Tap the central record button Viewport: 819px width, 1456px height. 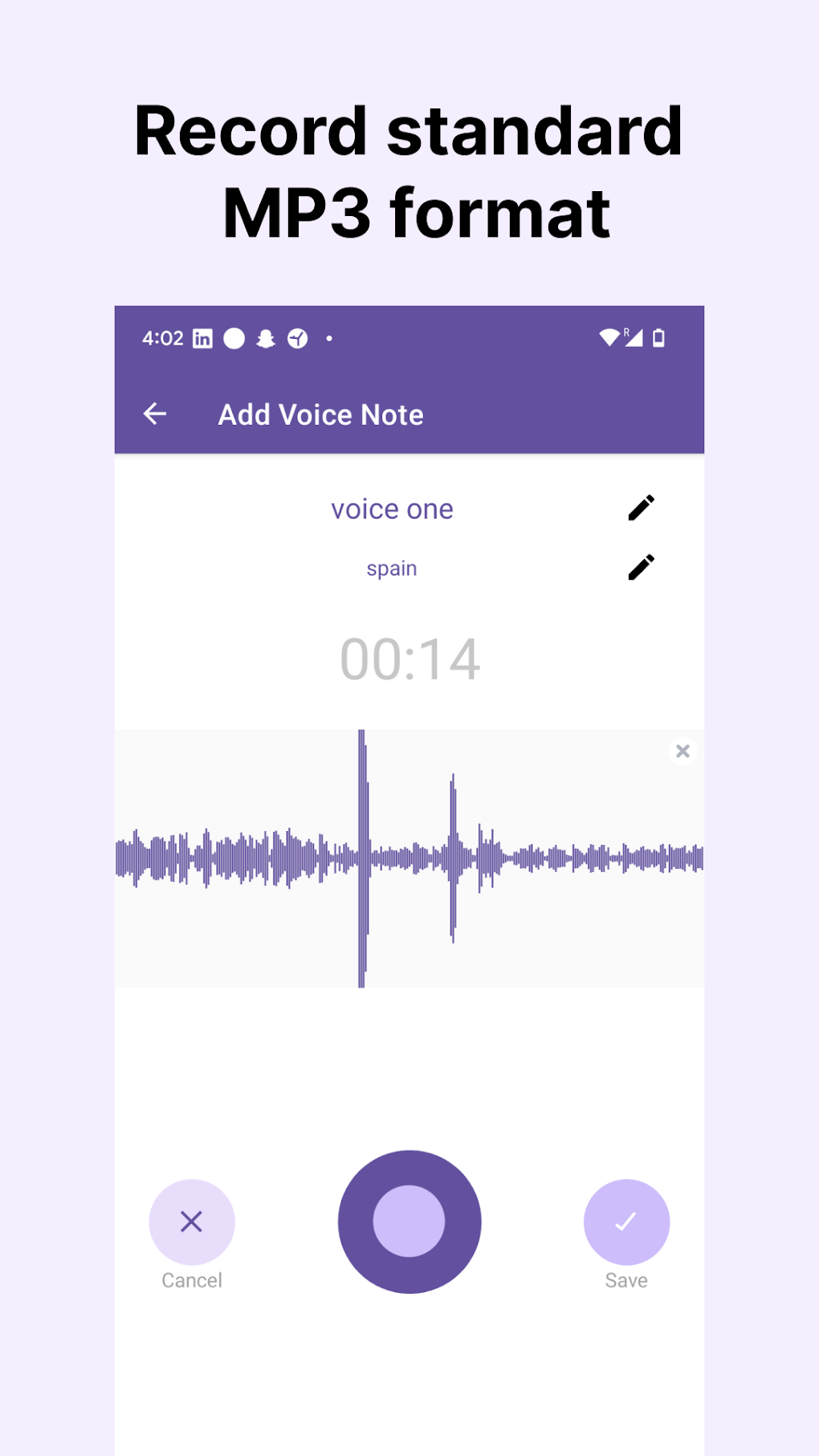tap(409, 1221)
